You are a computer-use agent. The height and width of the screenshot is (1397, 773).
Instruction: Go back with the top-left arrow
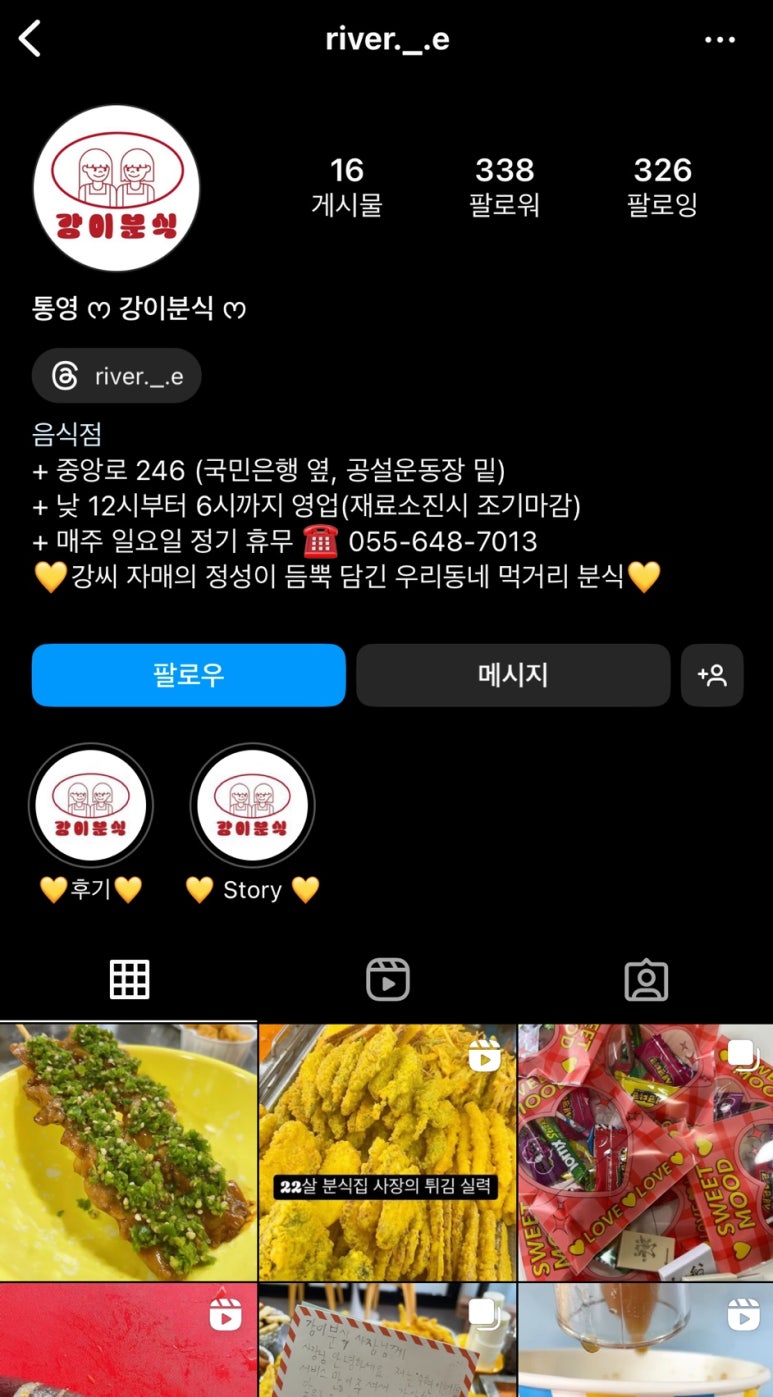coord(30,40)
